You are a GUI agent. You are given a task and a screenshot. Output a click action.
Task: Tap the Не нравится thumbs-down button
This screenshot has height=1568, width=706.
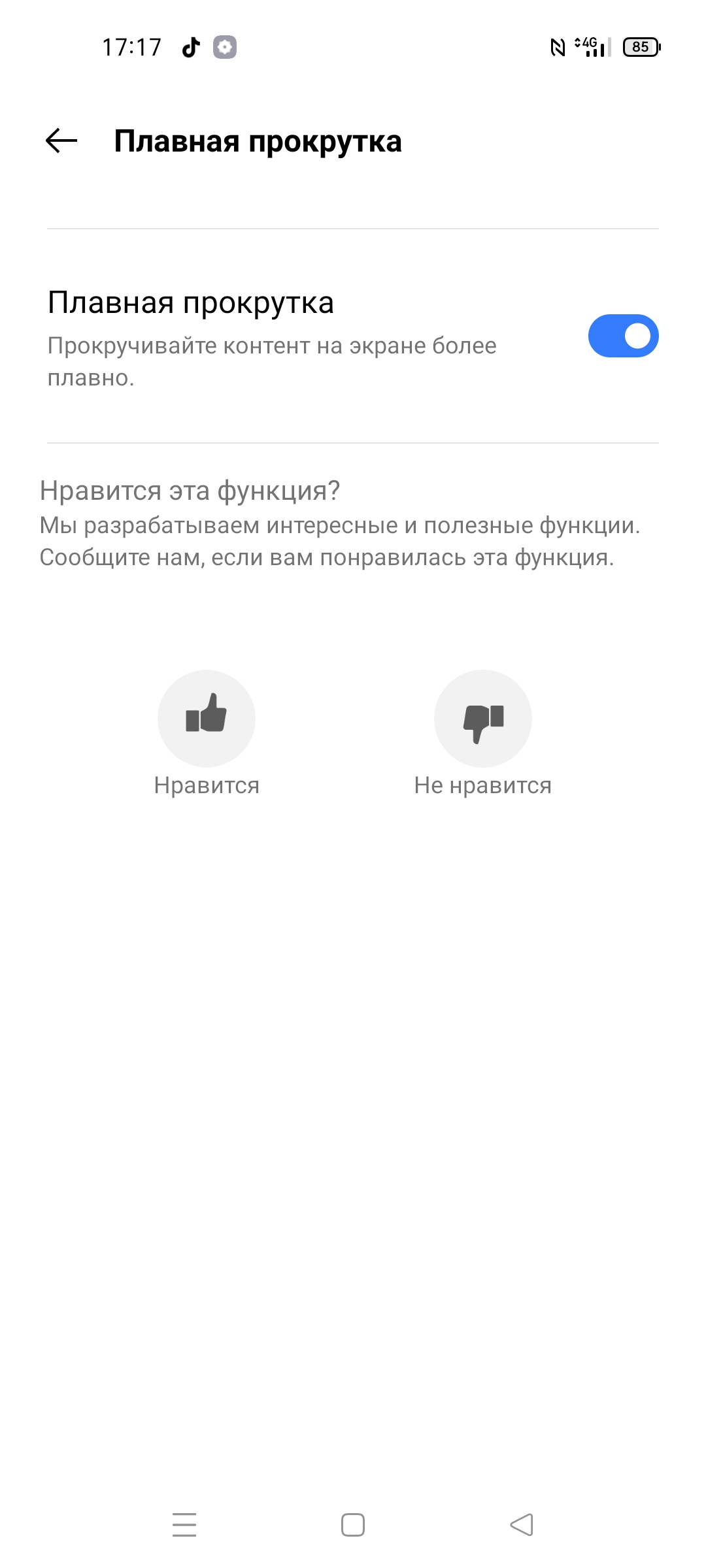(483, 718)
